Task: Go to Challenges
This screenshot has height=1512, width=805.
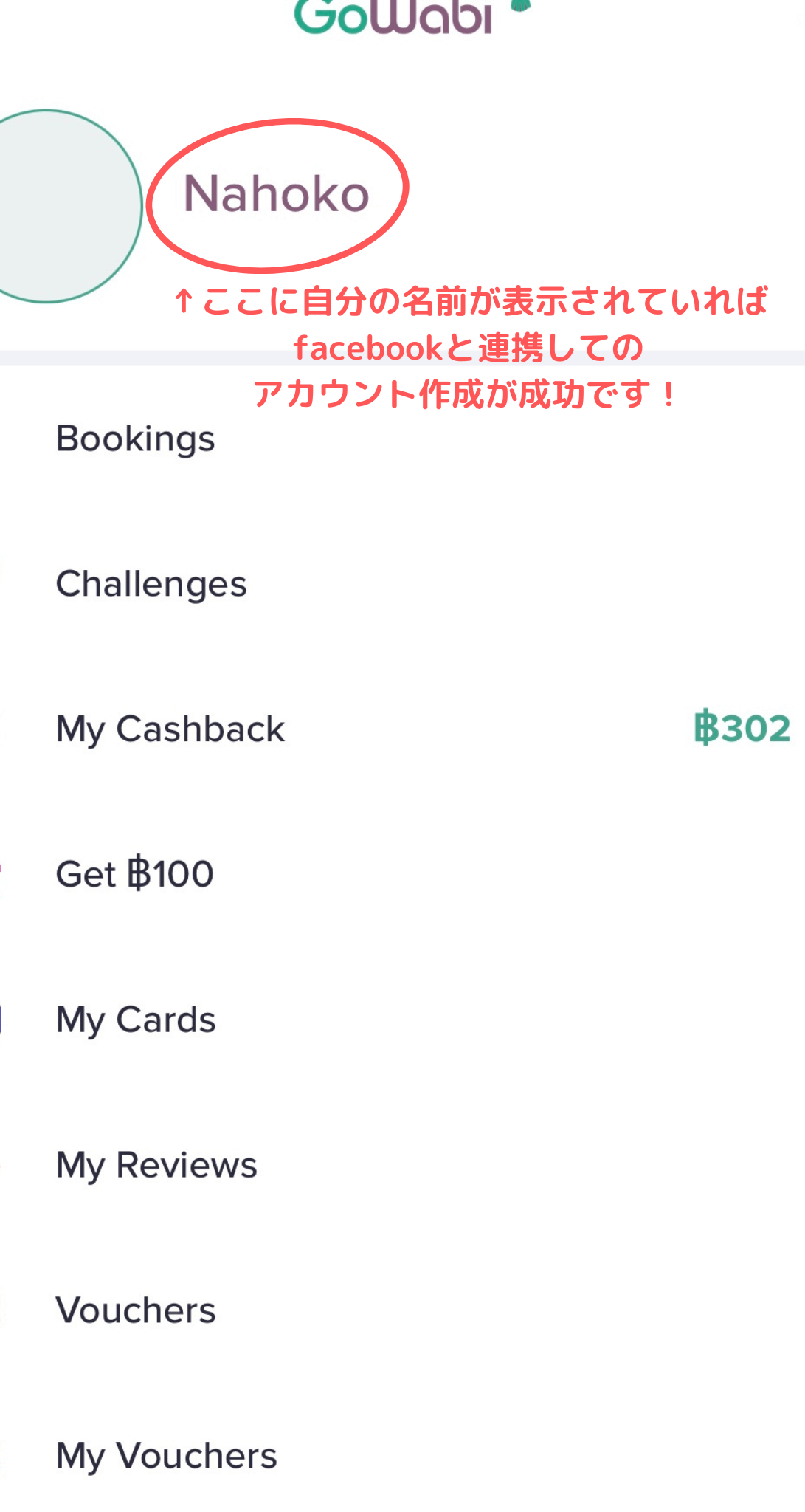Action: click(x=151, y=585)
